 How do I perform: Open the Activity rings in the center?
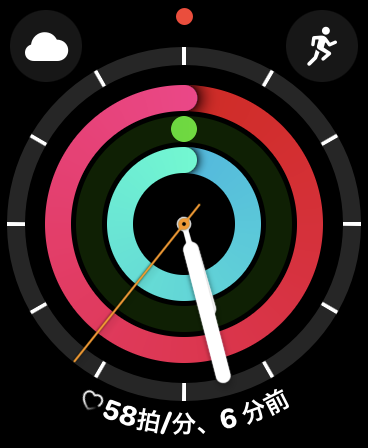coord(184,224)
